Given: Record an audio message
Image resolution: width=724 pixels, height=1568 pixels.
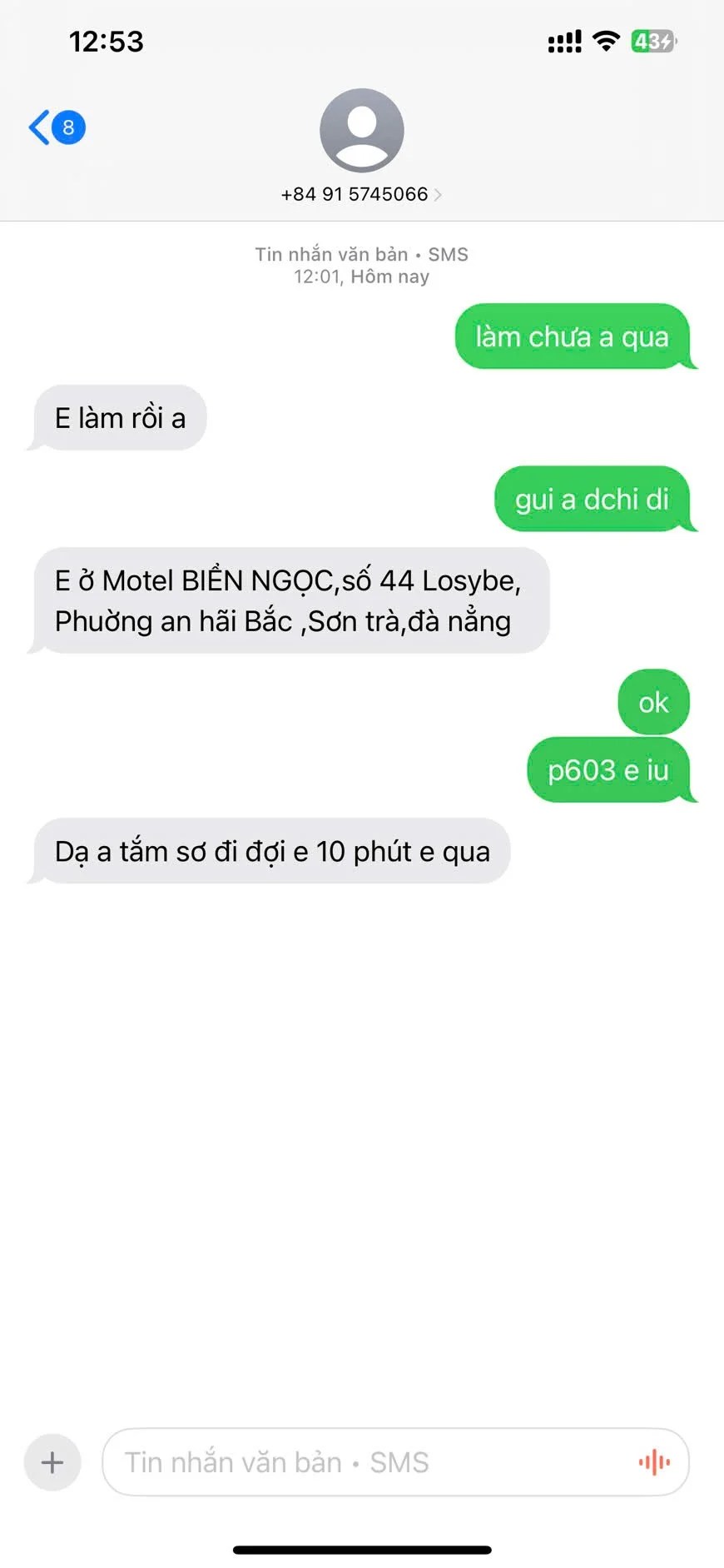Looking at the screenshot, I should [654, 1462].
